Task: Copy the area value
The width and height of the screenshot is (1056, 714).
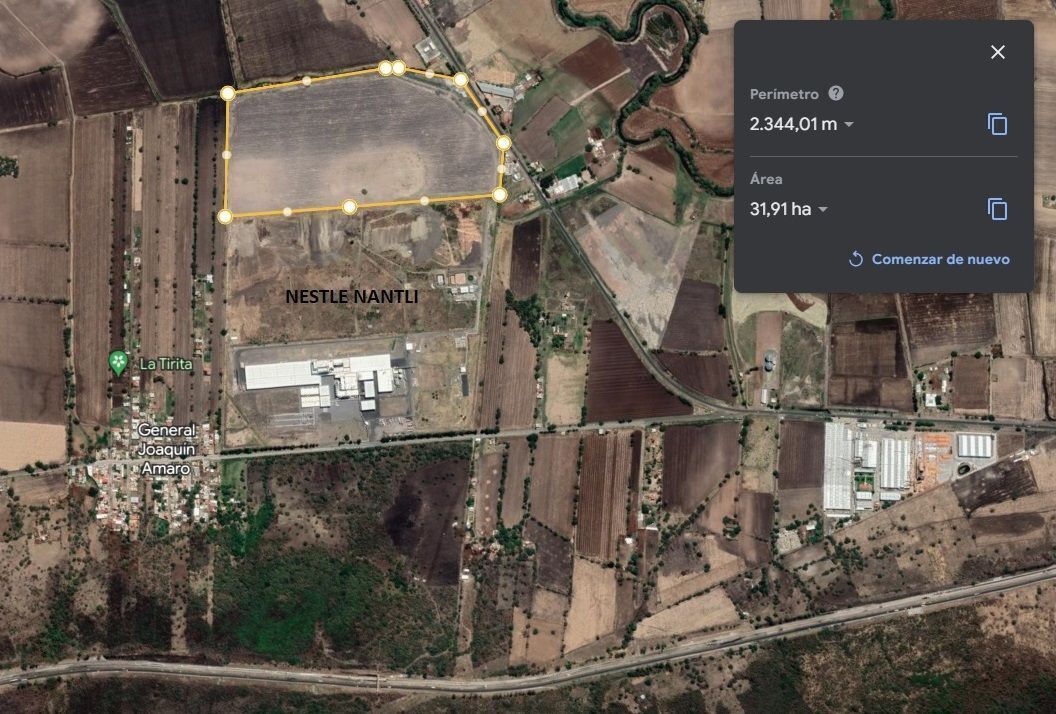Action: point(997,209)
